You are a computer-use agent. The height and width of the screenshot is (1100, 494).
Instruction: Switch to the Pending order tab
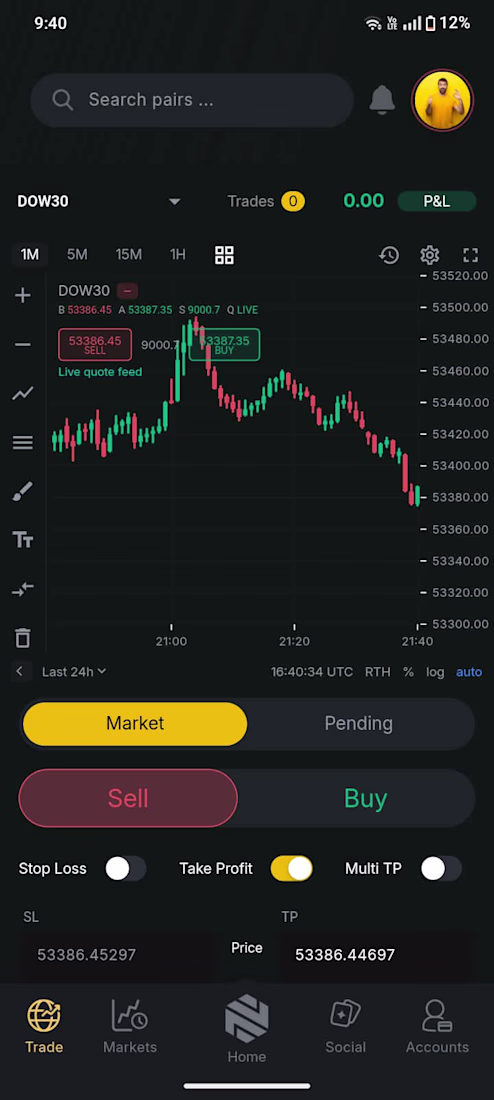click(x=359, y=723)
